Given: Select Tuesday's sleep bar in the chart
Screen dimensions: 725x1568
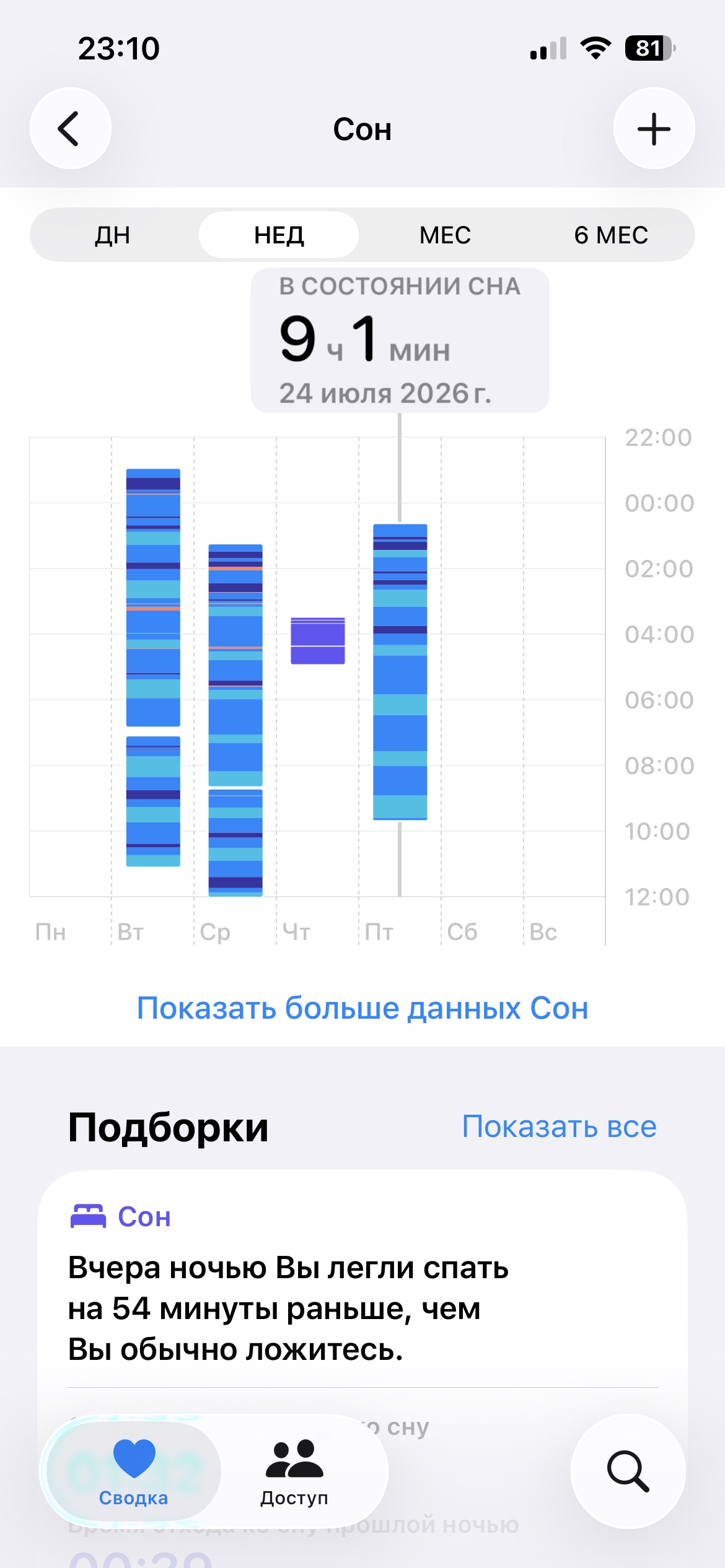Looking at the screenshot, I should (153, 668).
